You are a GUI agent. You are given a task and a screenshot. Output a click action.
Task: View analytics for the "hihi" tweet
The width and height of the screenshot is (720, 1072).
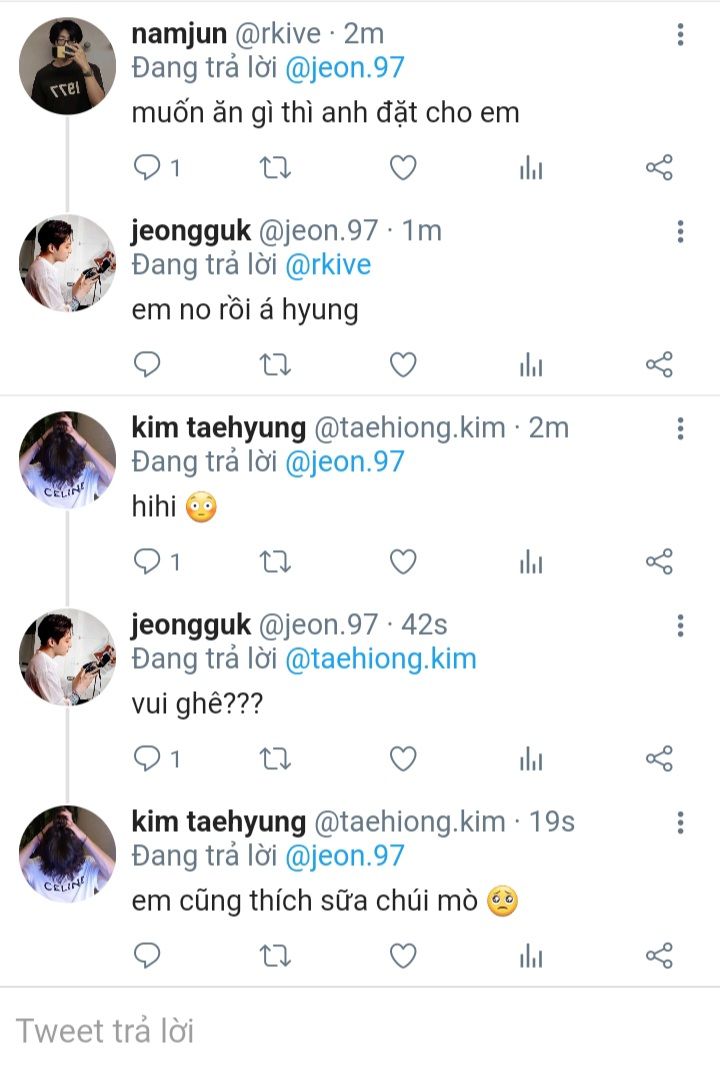531,562
